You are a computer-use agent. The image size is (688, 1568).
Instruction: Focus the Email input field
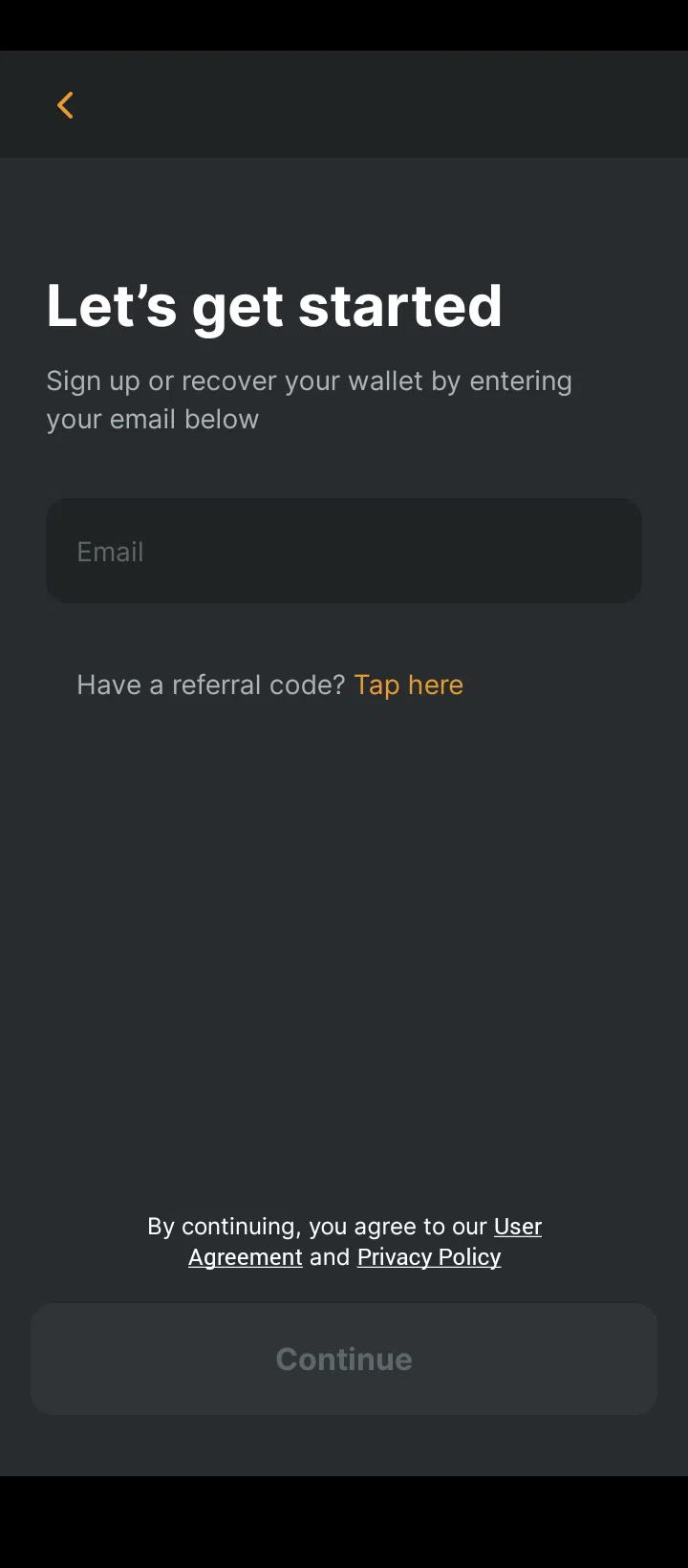tap(344, 551)
